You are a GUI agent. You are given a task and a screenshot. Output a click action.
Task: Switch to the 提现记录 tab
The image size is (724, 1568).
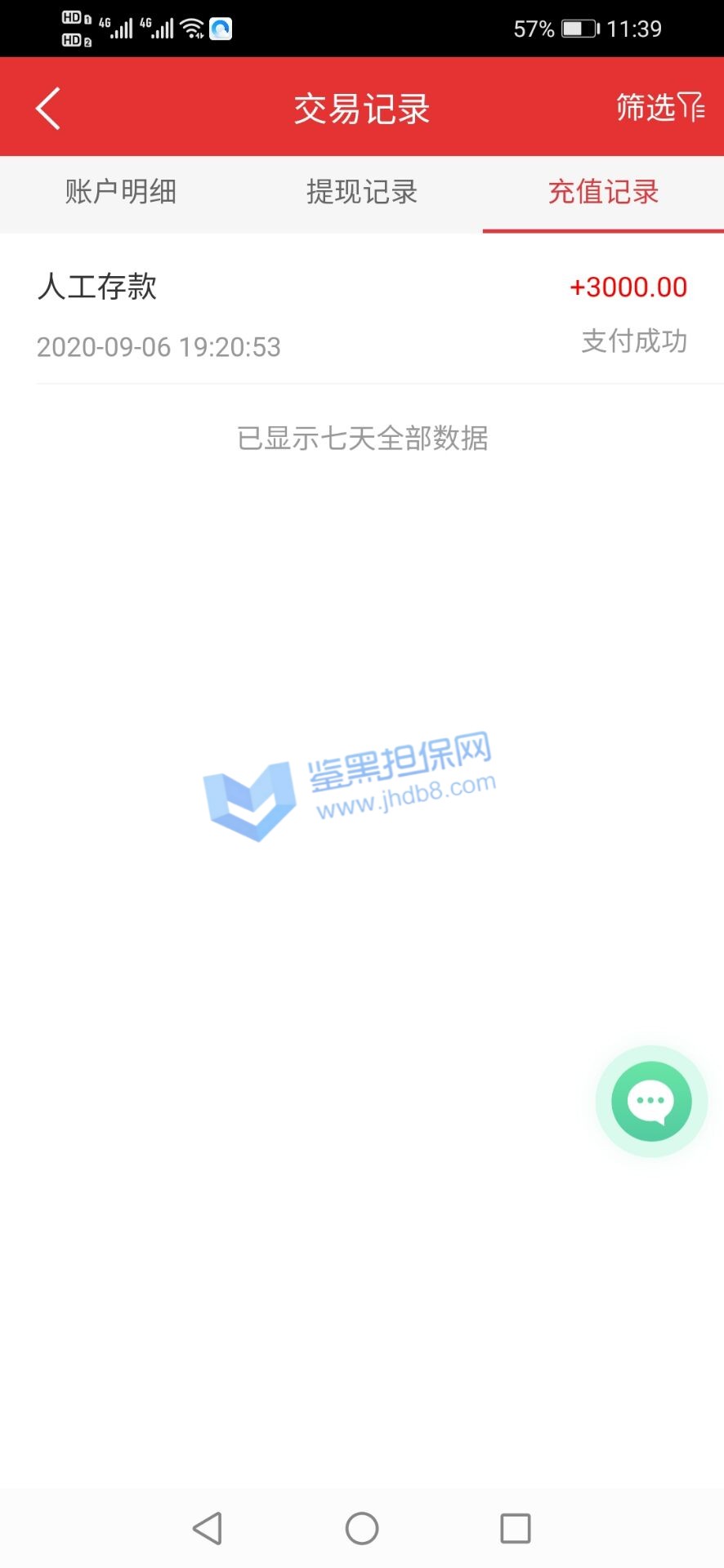click(362, 193)
